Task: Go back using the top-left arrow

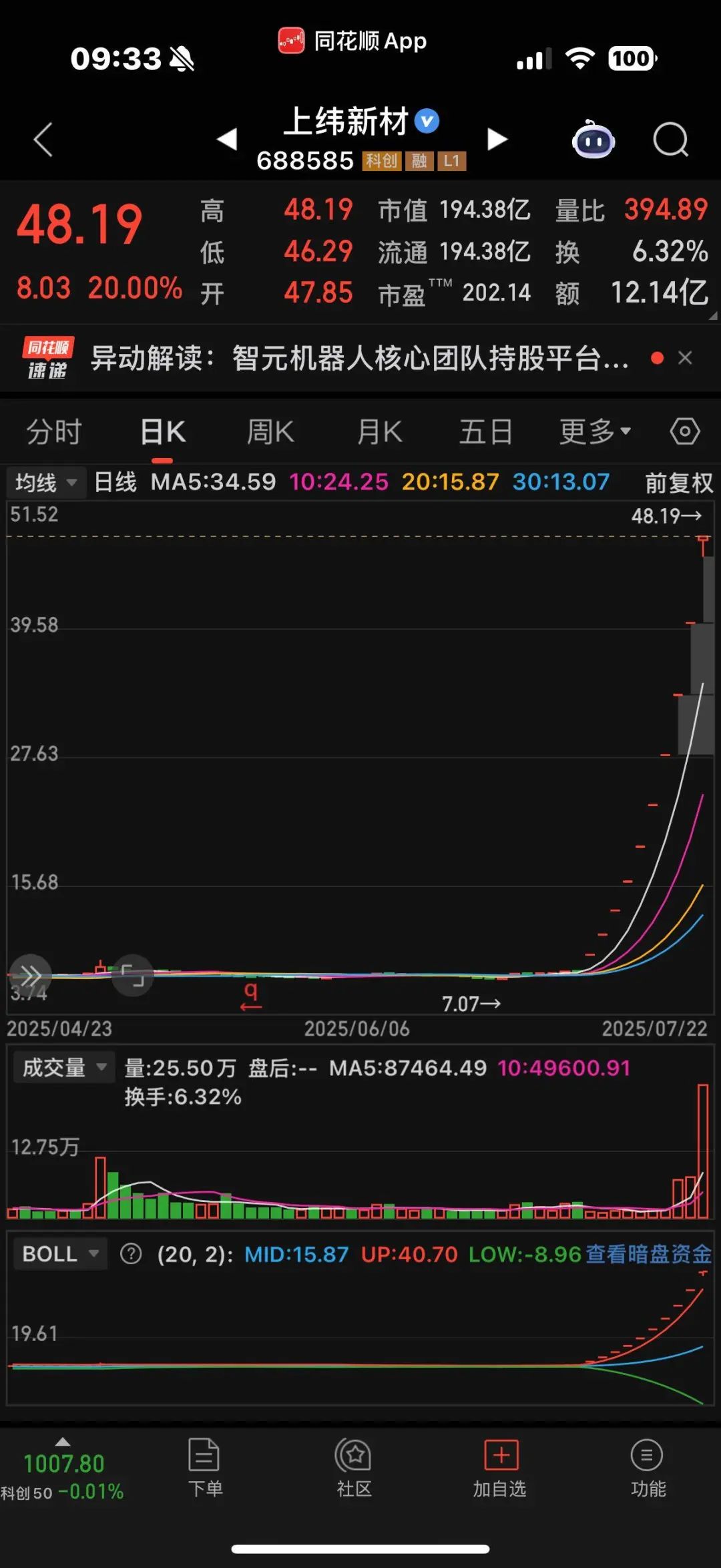Action: click(43, 140)
